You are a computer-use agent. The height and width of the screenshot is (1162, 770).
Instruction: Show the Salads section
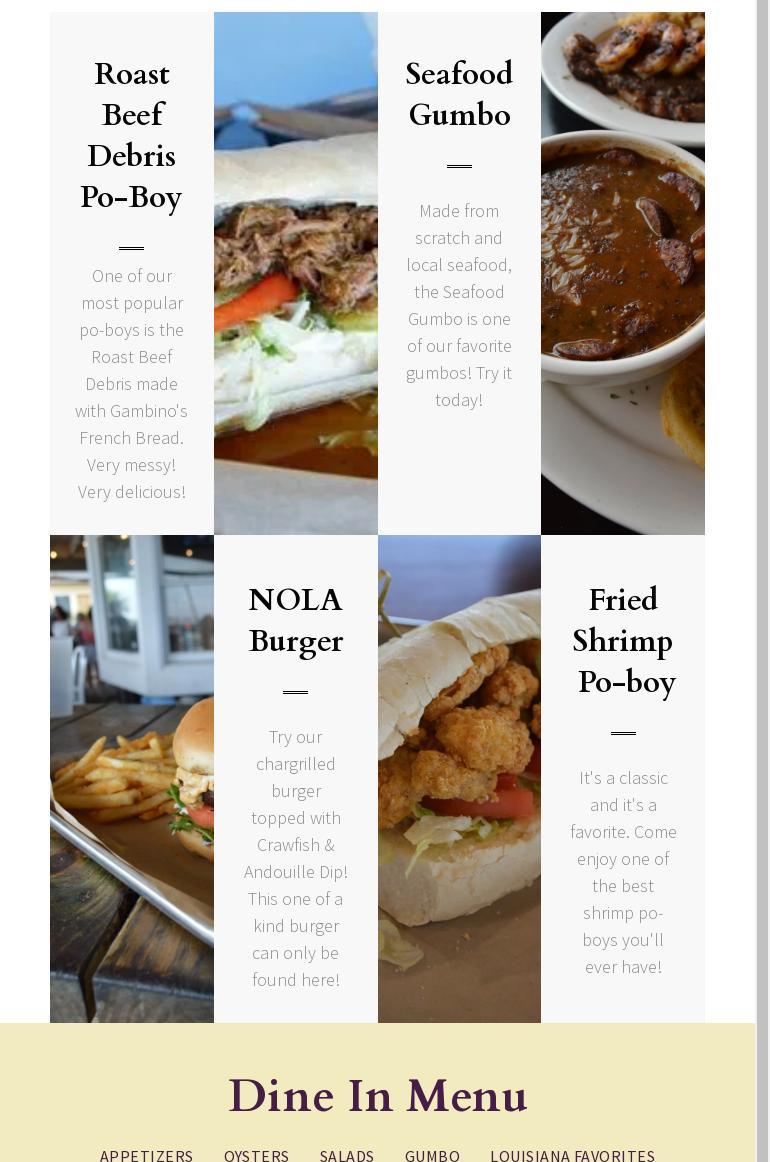(x=346, y=1155)
